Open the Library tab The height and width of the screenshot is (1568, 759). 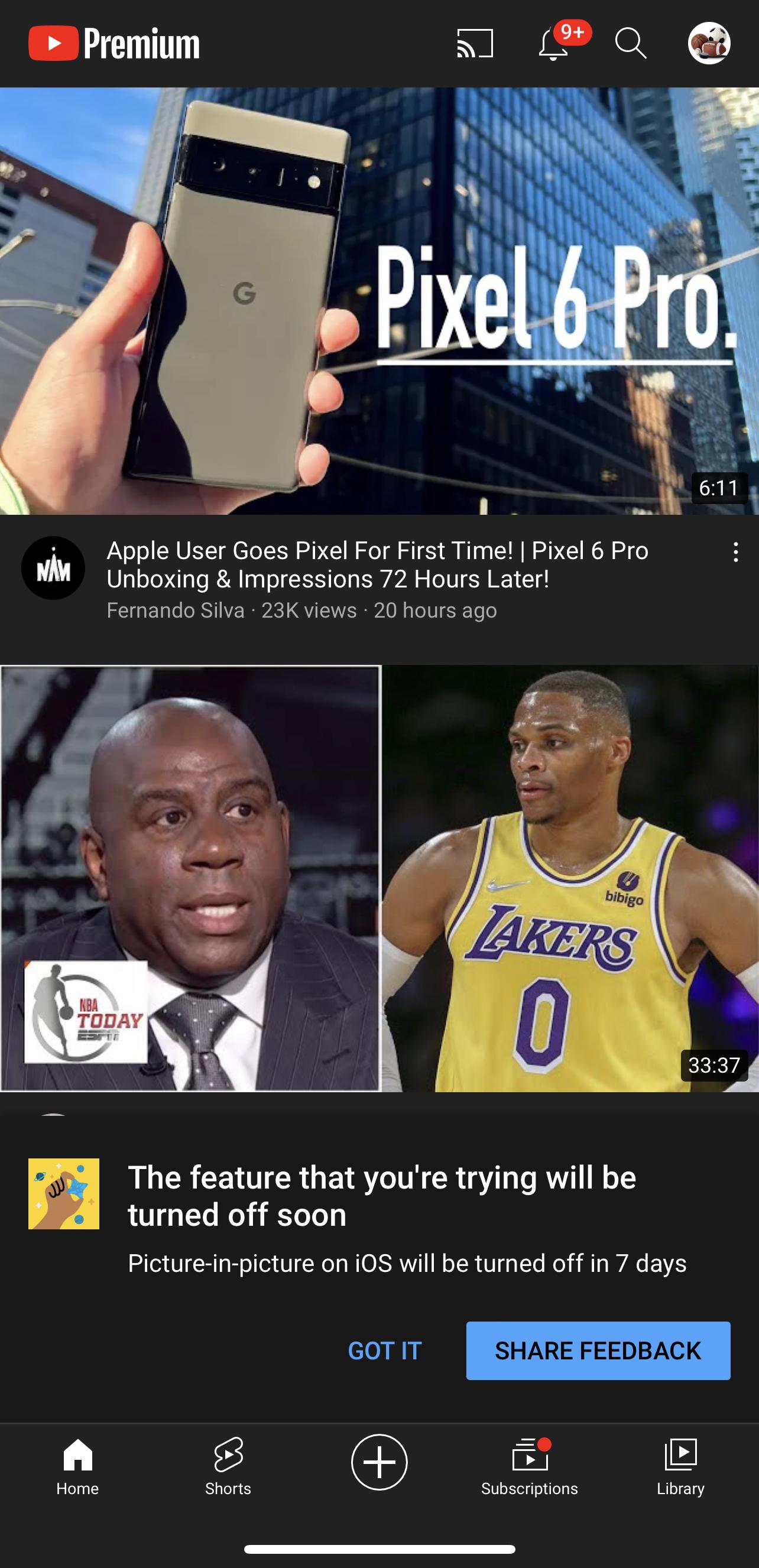tap(680, 1466)
